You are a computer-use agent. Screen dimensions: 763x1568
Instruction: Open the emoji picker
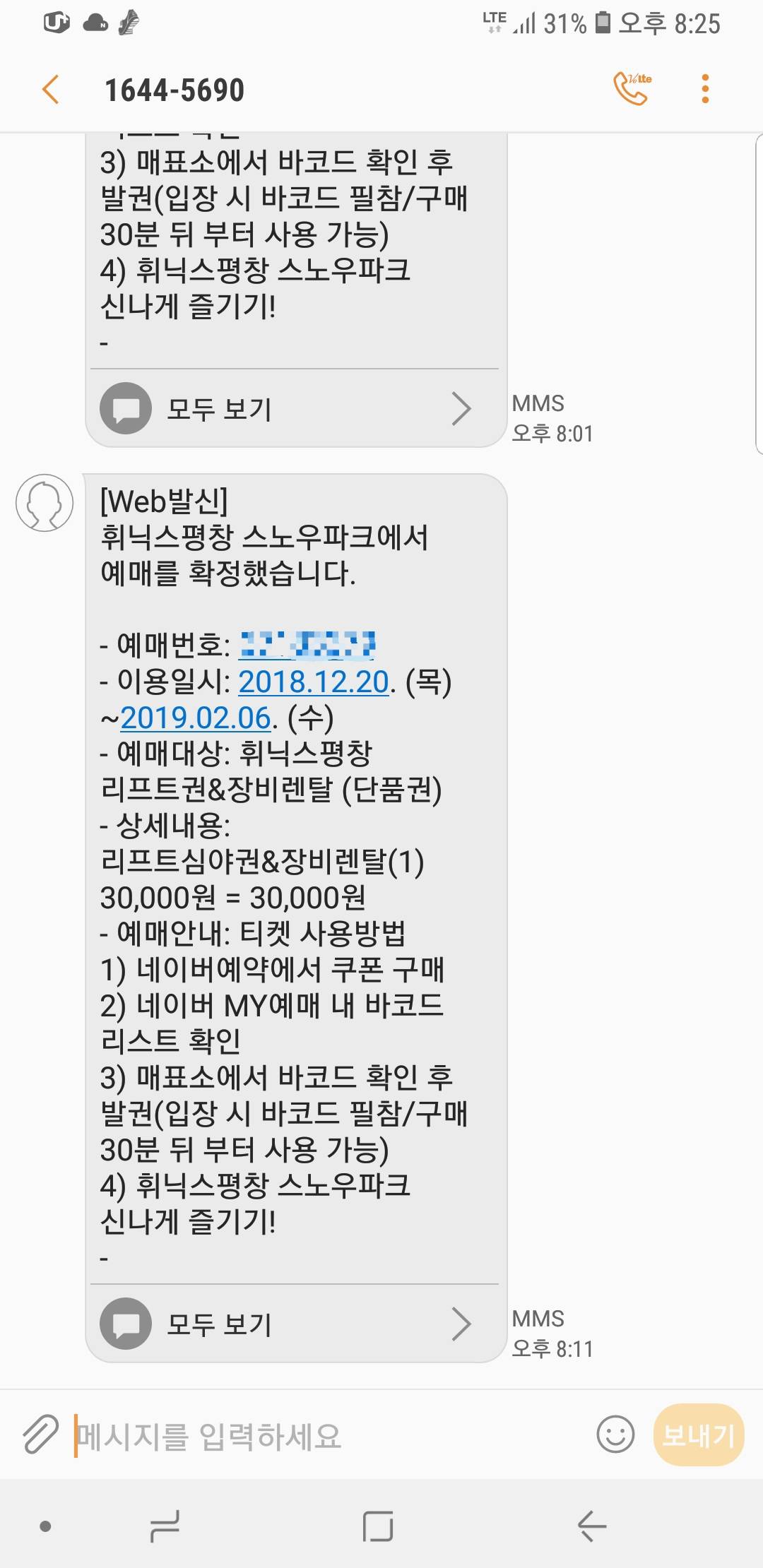615,1435
